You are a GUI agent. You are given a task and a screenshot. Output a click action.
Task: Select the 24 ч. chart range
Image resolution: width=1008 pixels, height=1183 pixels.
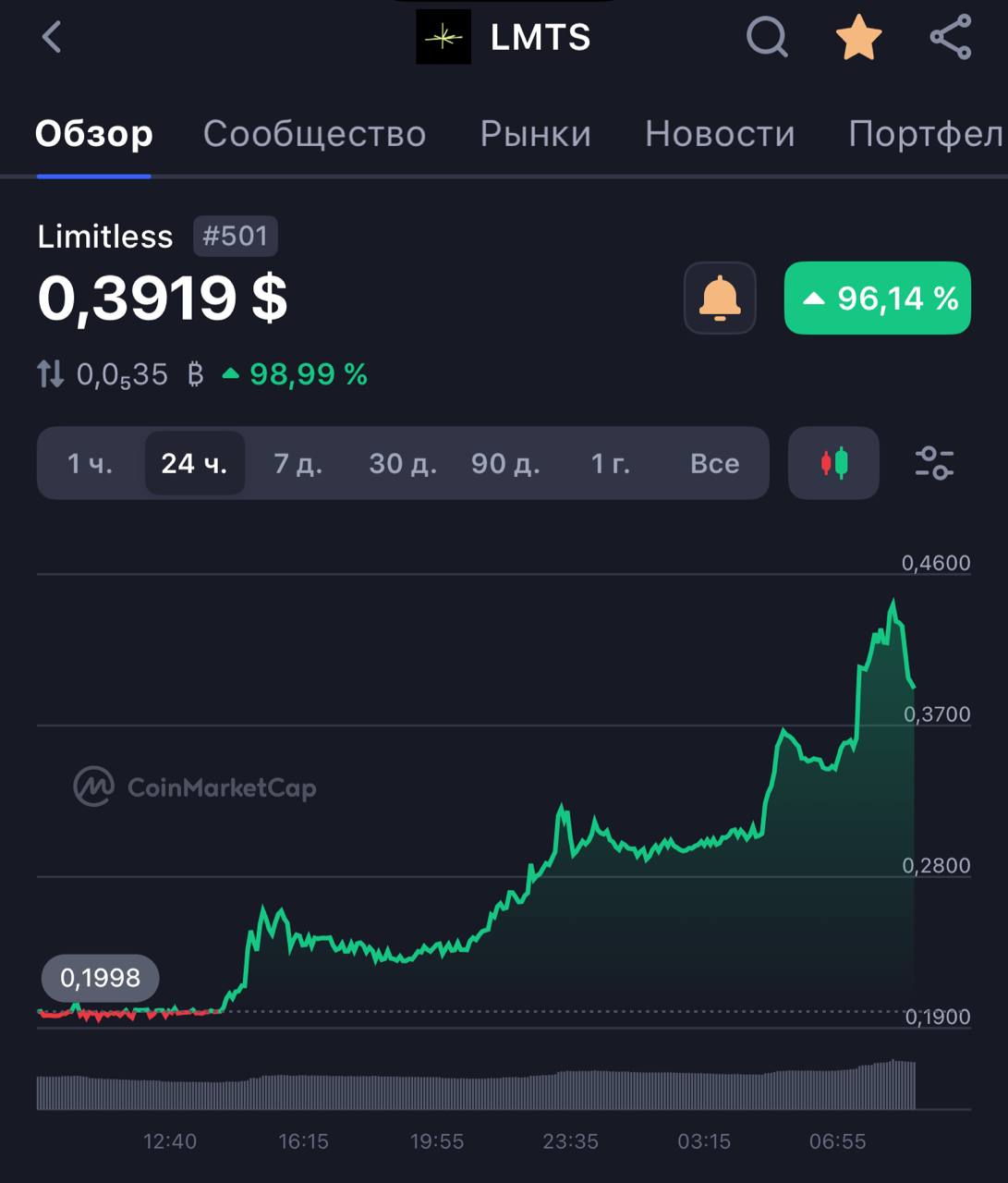click(194, 463)
